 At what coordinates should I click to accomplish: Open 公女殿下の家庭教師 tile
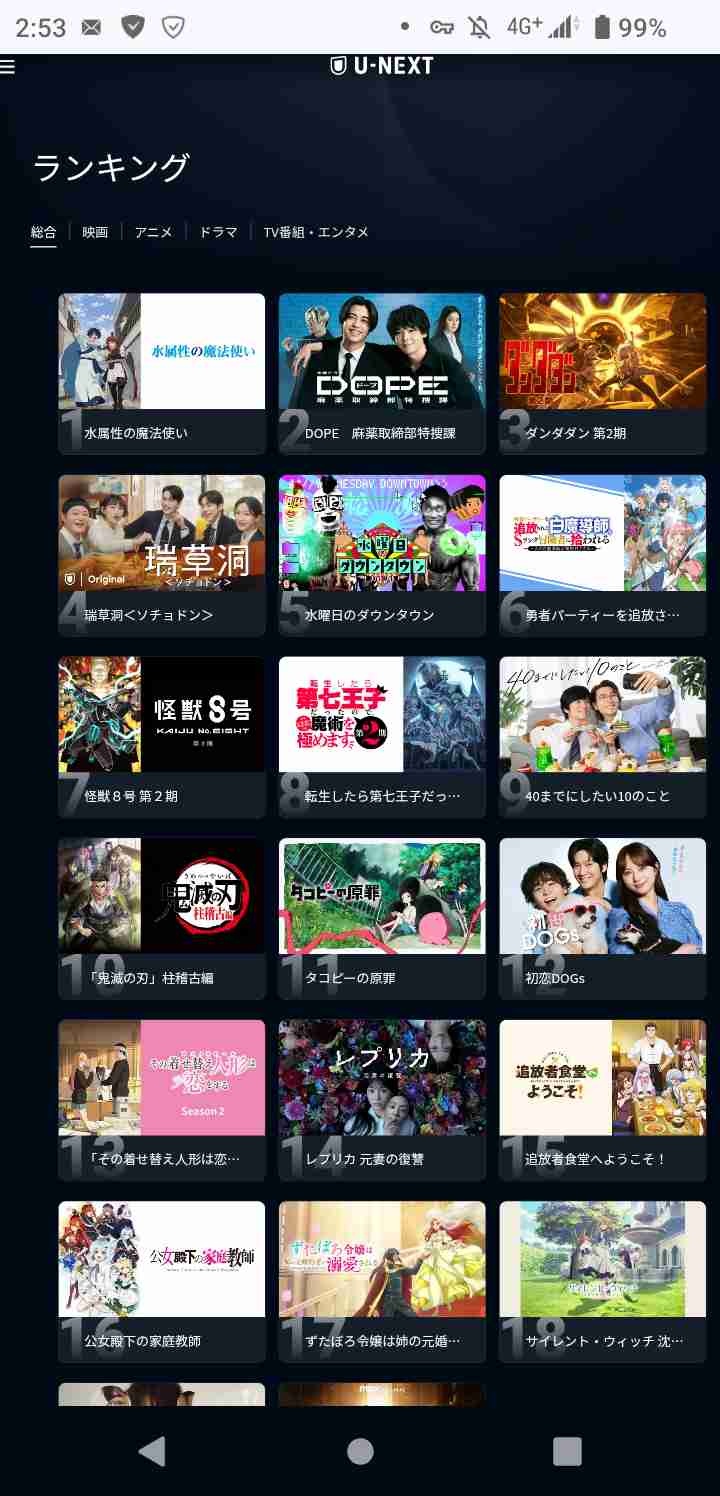pos(162,1280)
